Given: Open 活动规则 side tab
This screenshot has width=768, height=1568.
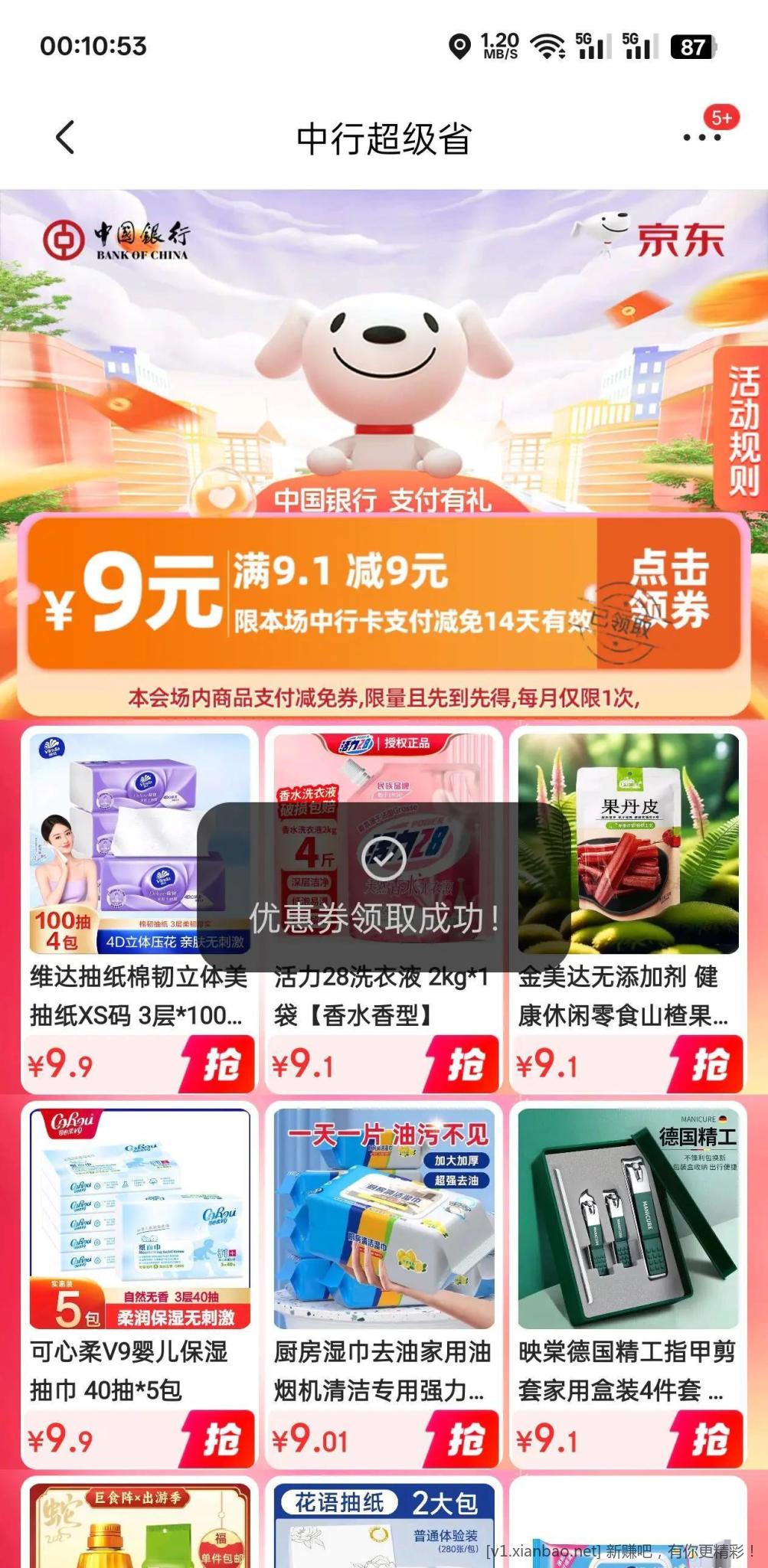Looking at the screenshot, I should pos(742,431).
